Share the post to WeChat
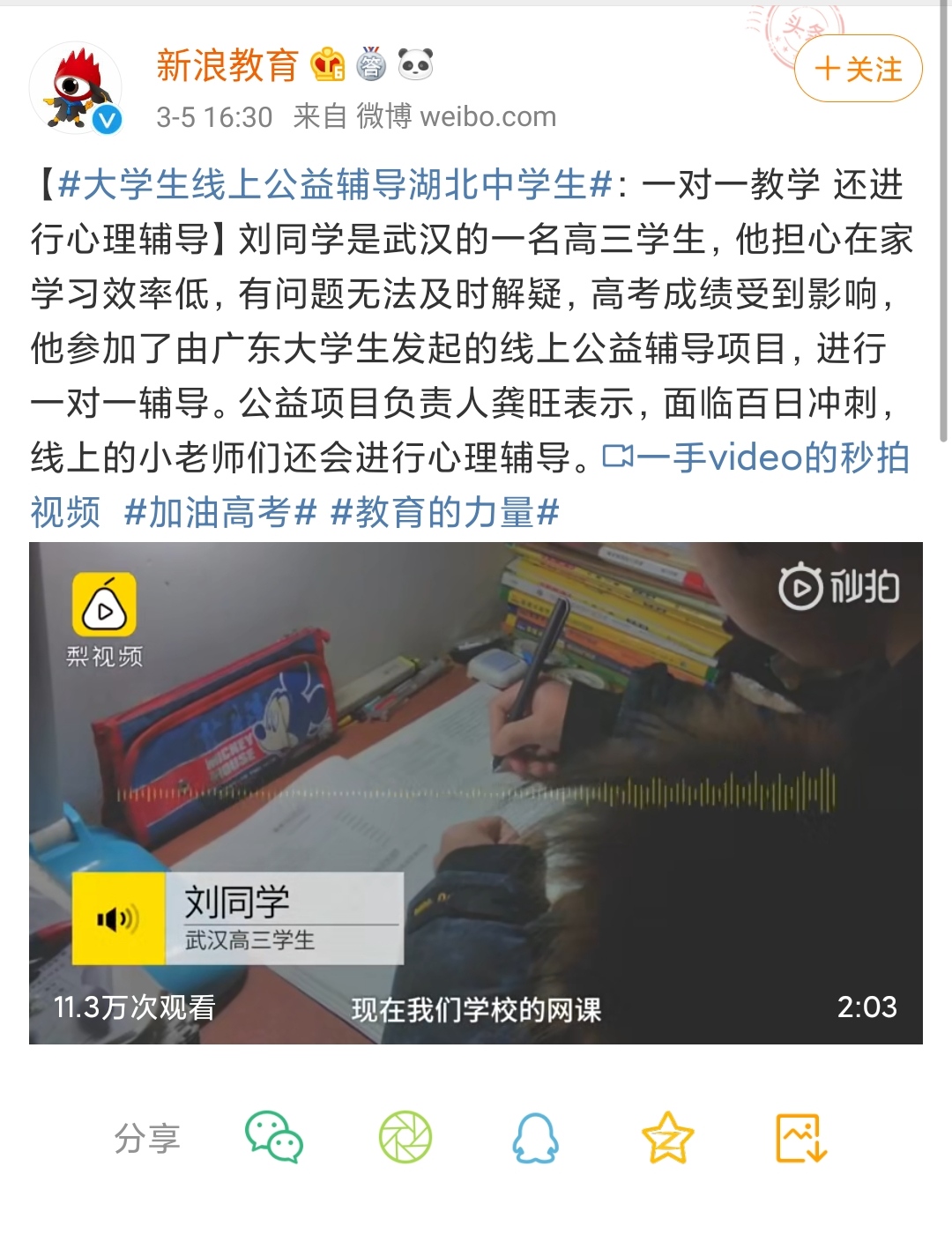The height and width of the screenshot is (1241, 952). (x=273, y=1137)
